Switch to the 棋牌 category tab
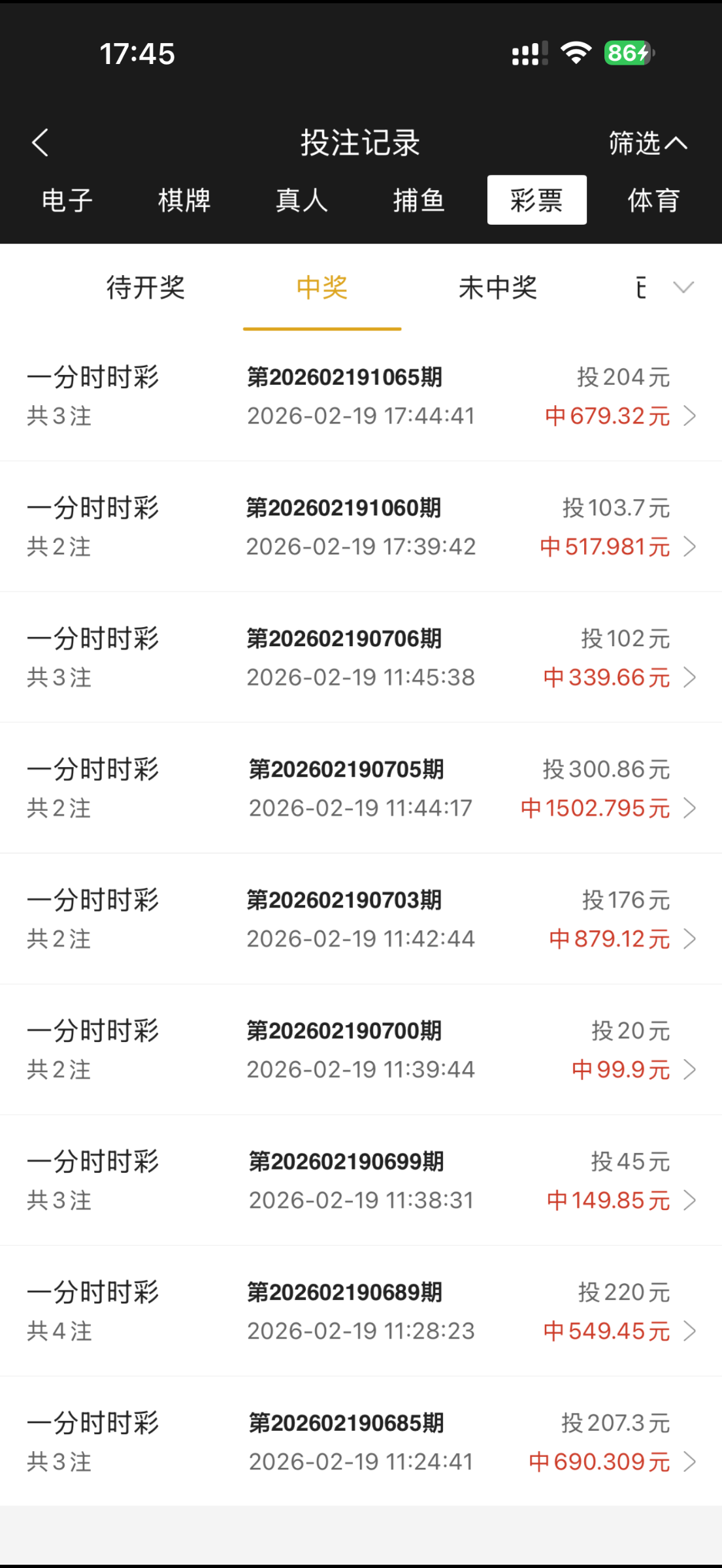722x1568 pixels. pos(184,201)
